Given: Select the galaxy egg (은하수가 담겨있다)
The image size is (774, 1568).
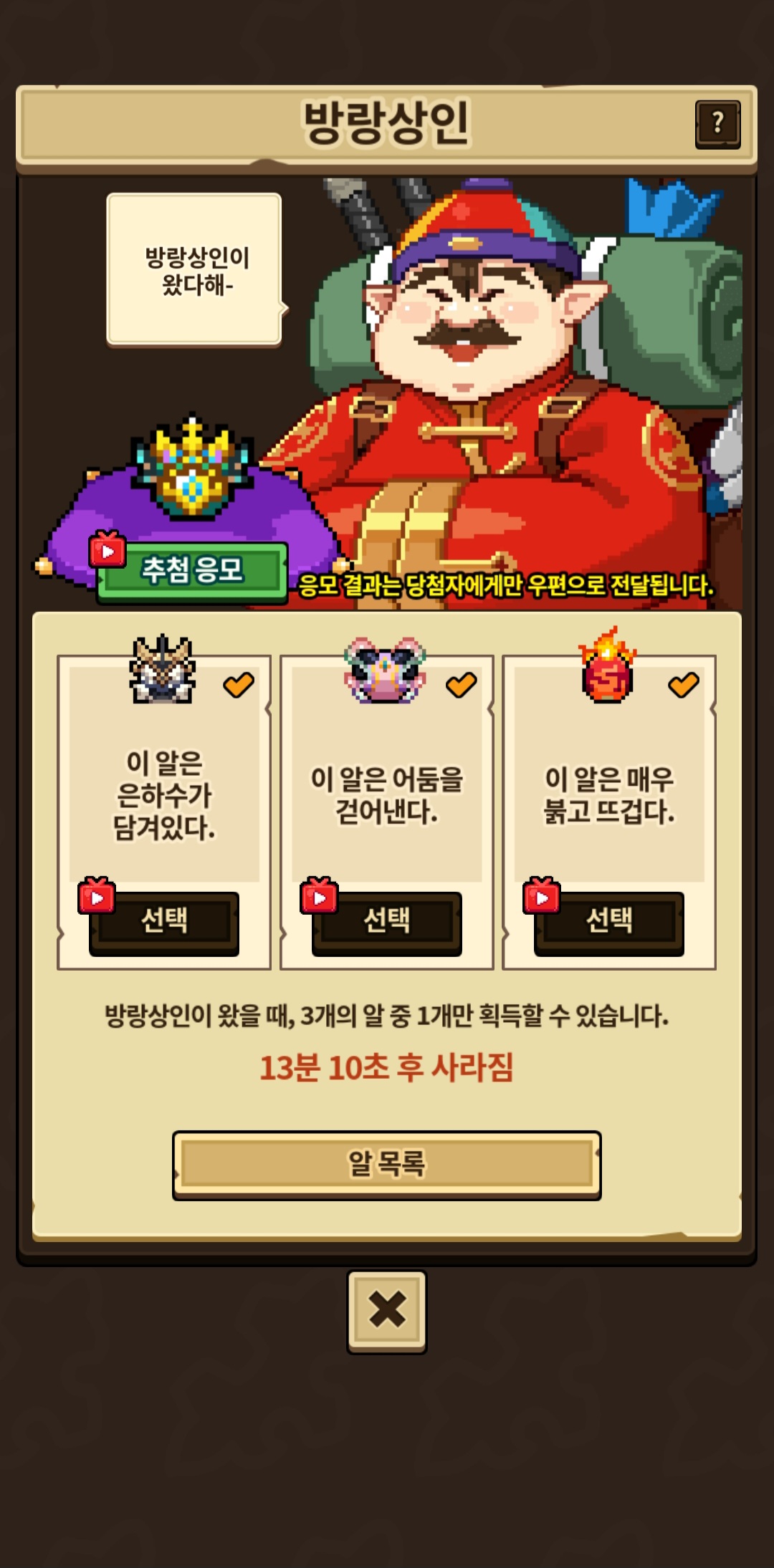Looking at the screenshot, I should tap(164, 923).
